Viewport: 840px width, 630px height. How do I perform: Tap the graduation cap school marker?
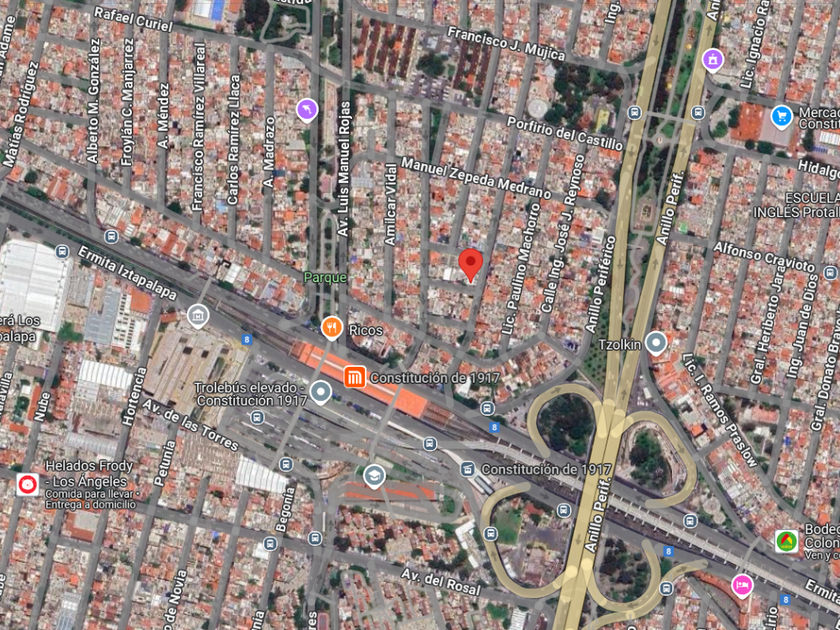click(x=374, y=476)
